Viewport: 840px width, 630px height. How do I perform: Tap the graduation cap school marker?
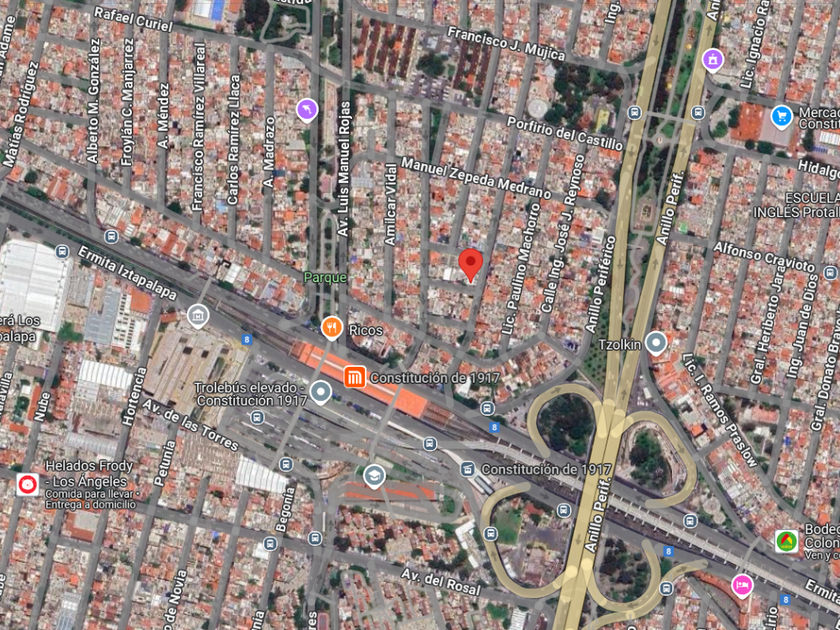click(x=374, y=476)
